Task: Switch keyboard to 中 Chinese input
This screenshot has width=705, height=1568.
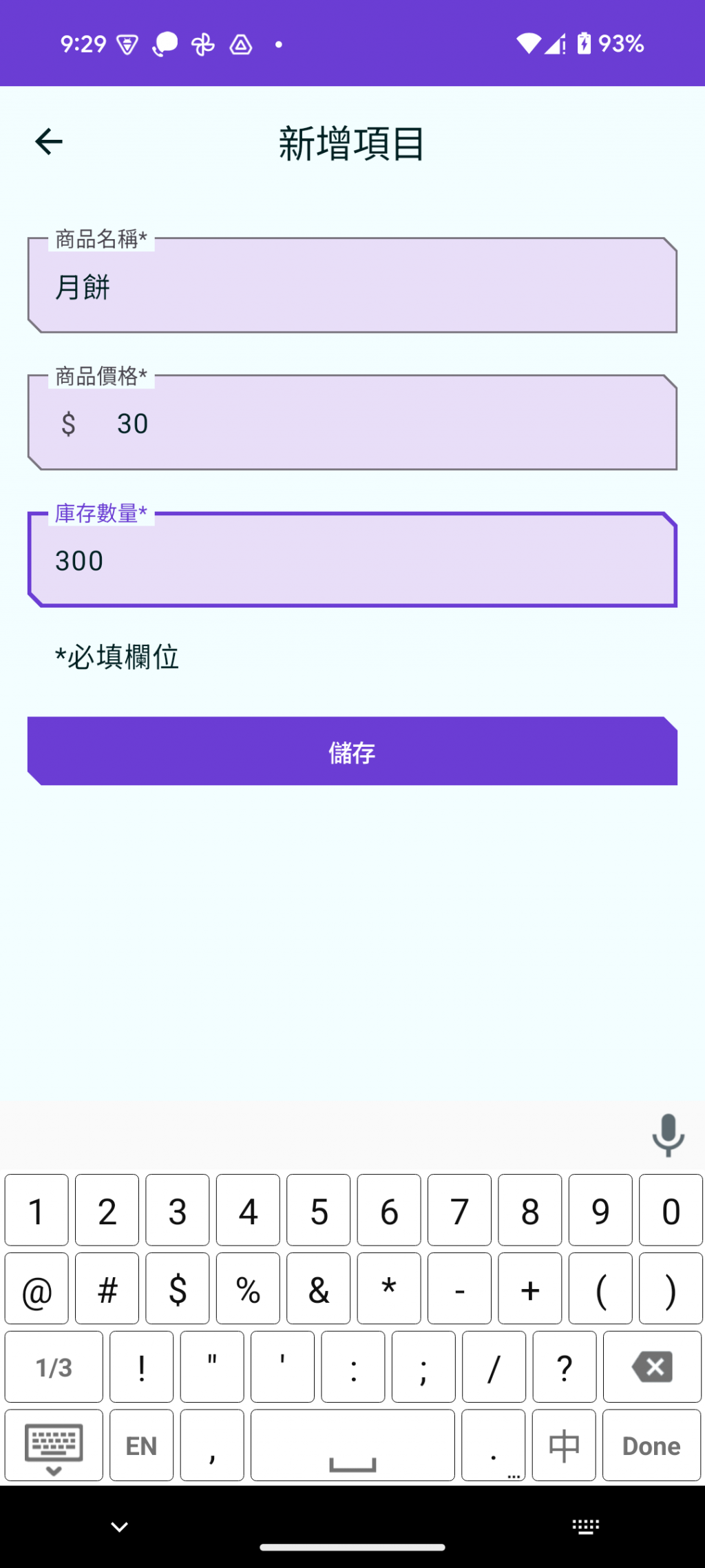Action: pos(563,1445)
